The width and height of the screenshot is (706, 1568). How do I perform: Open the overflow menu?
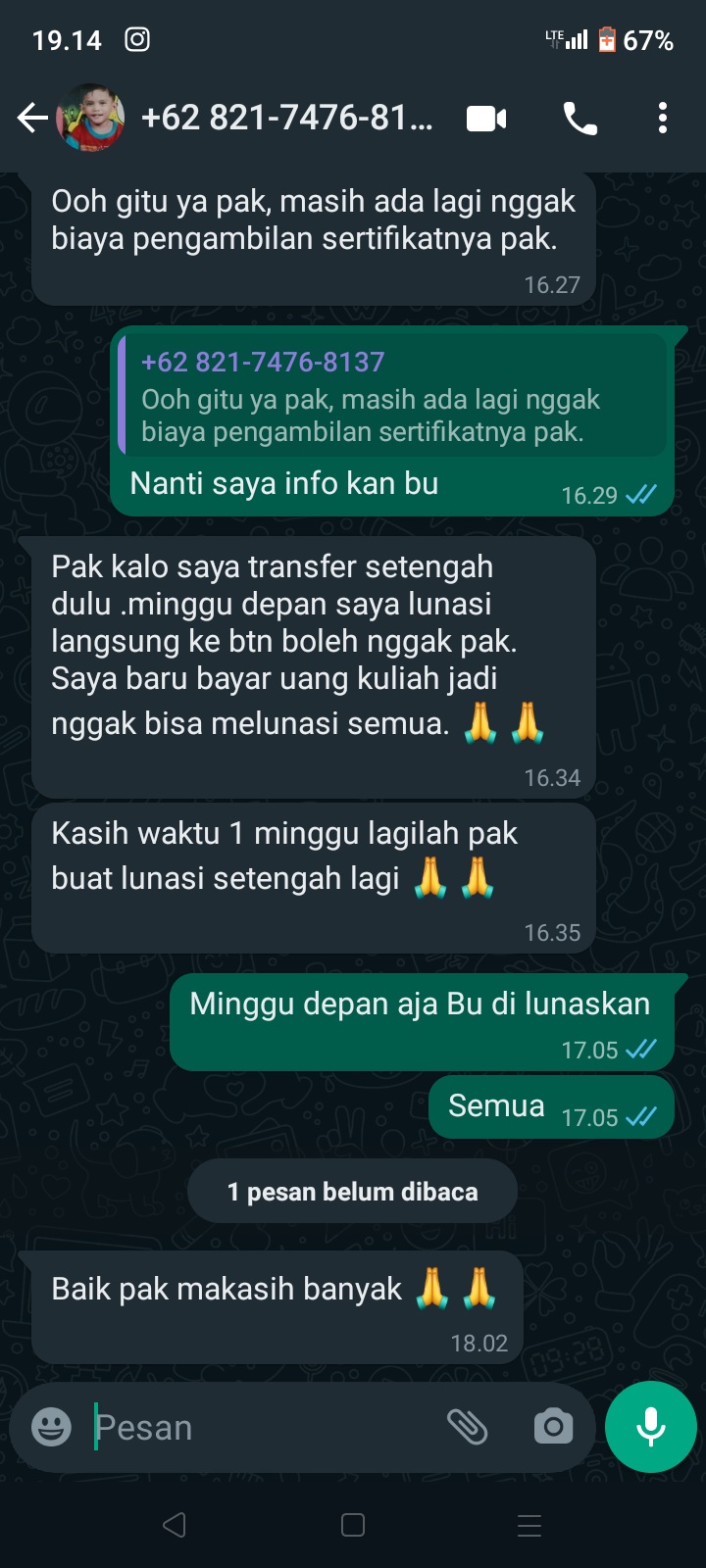point(663,119)
